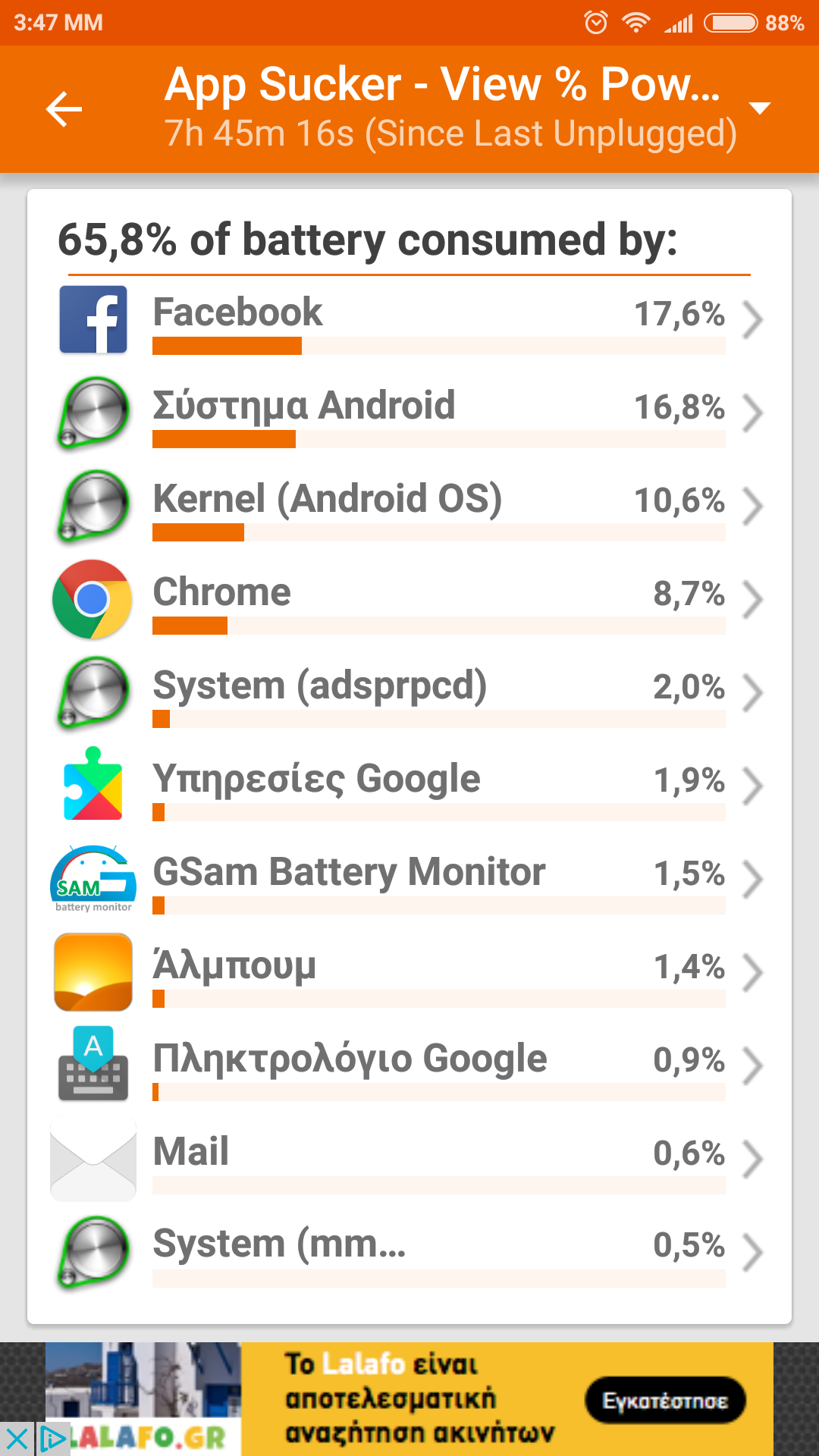This screenshot has width=819, height=1456.
Task: Go back using the arrow icon
Action: (x=64, y=109)
